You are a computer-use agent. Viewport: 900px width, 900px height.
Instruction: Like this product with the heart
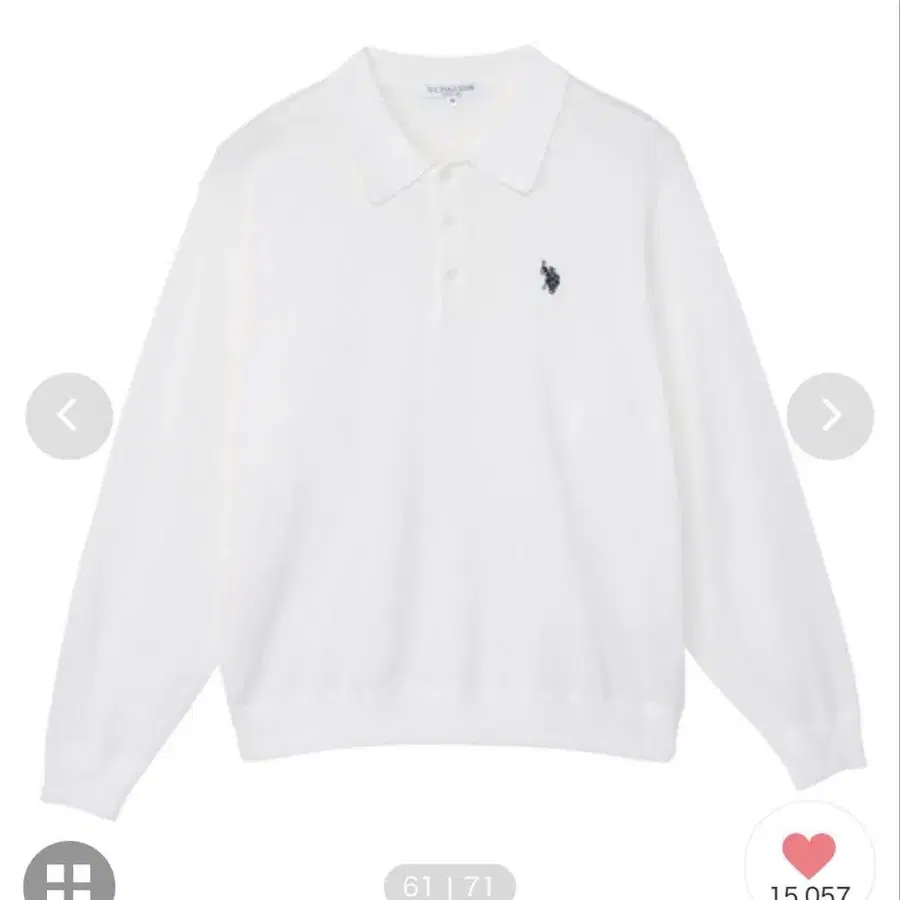click(x=809, y=855)
